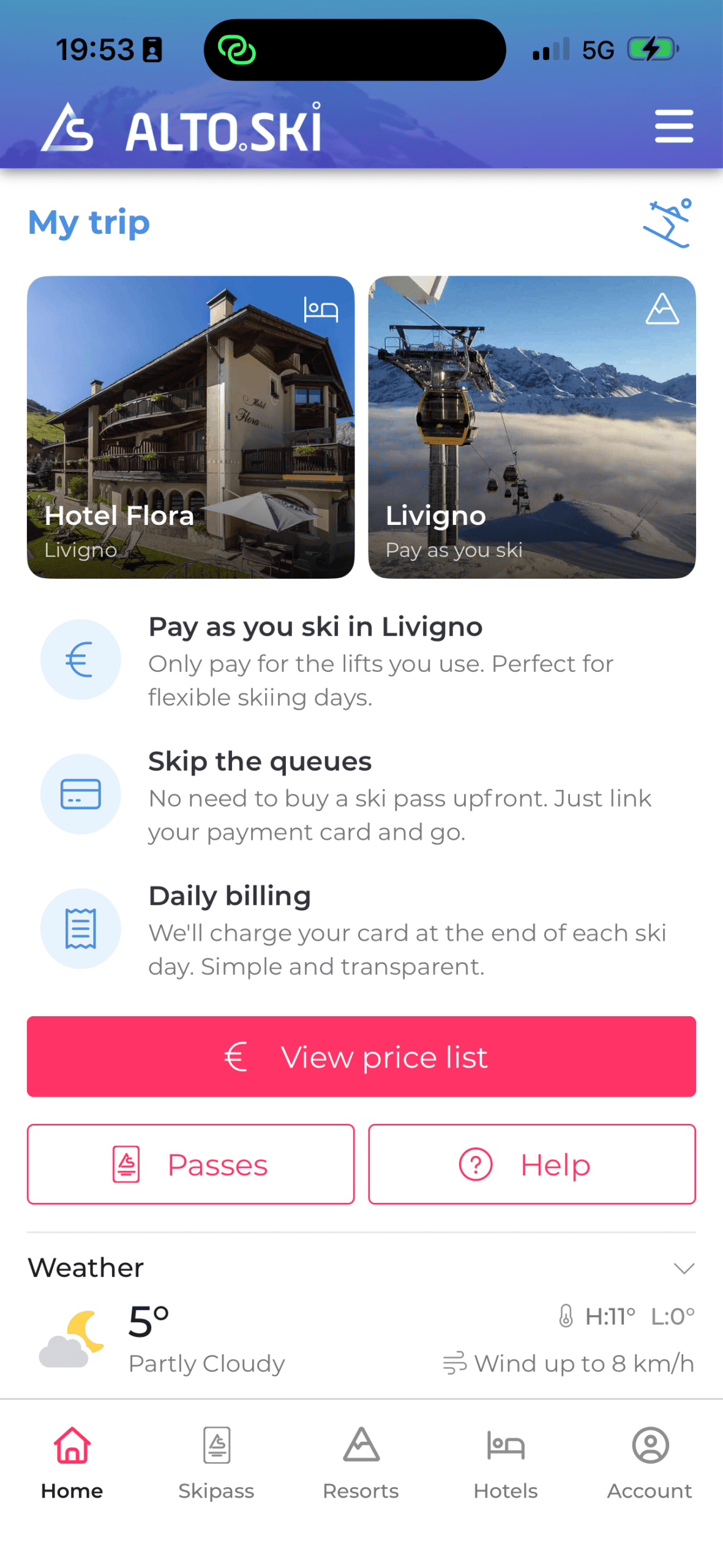Open Passes
The image size is (723, 1568).
(x=190, y=1163)
